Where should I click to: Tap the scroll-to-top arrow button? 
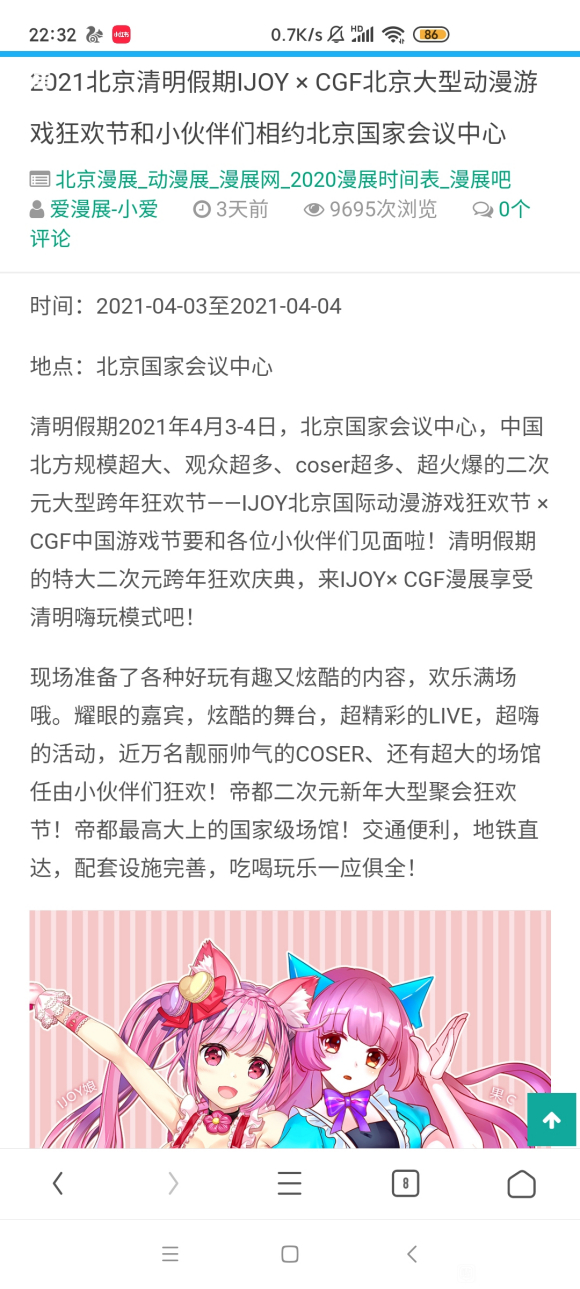(x=551, y=1119)
